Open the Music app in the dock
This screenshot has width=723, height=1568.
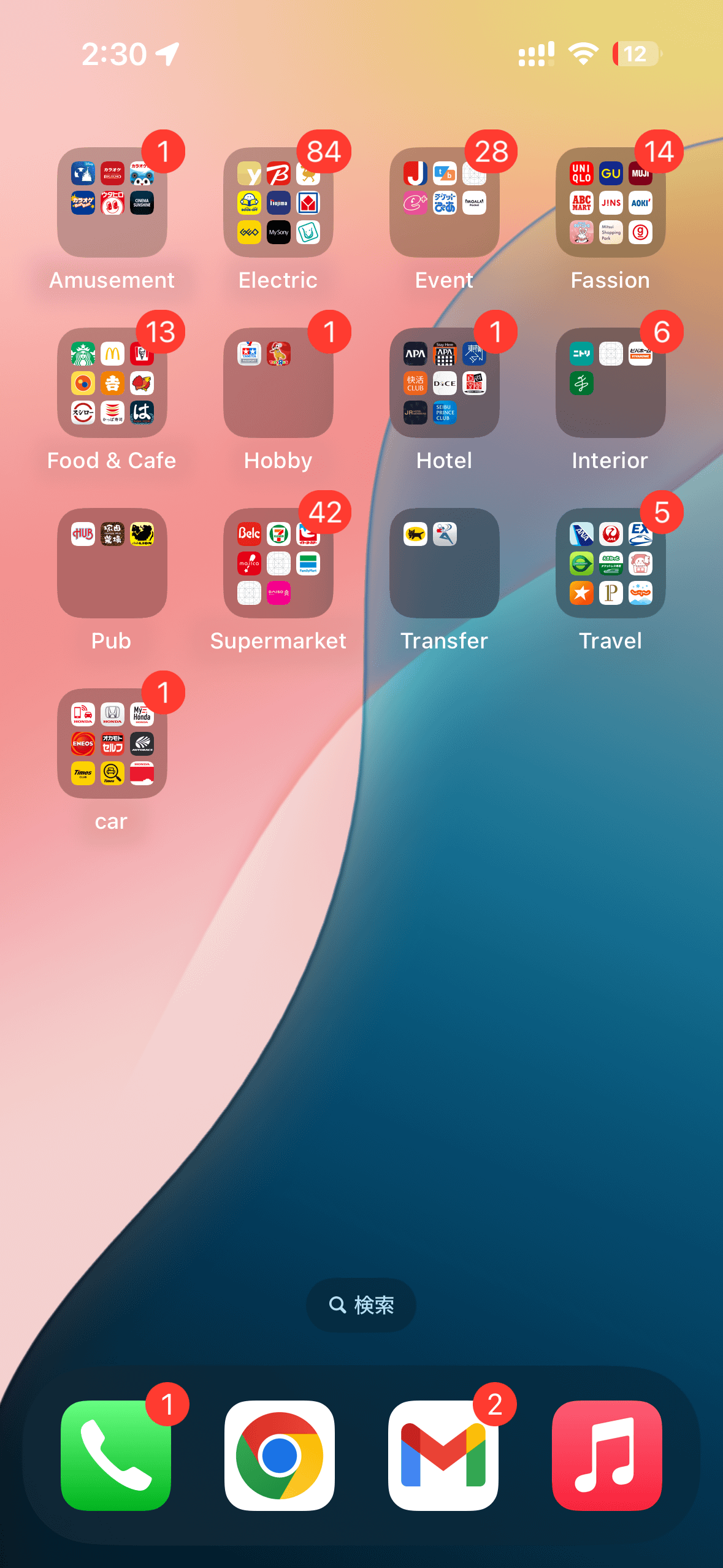pos(607,1455)
